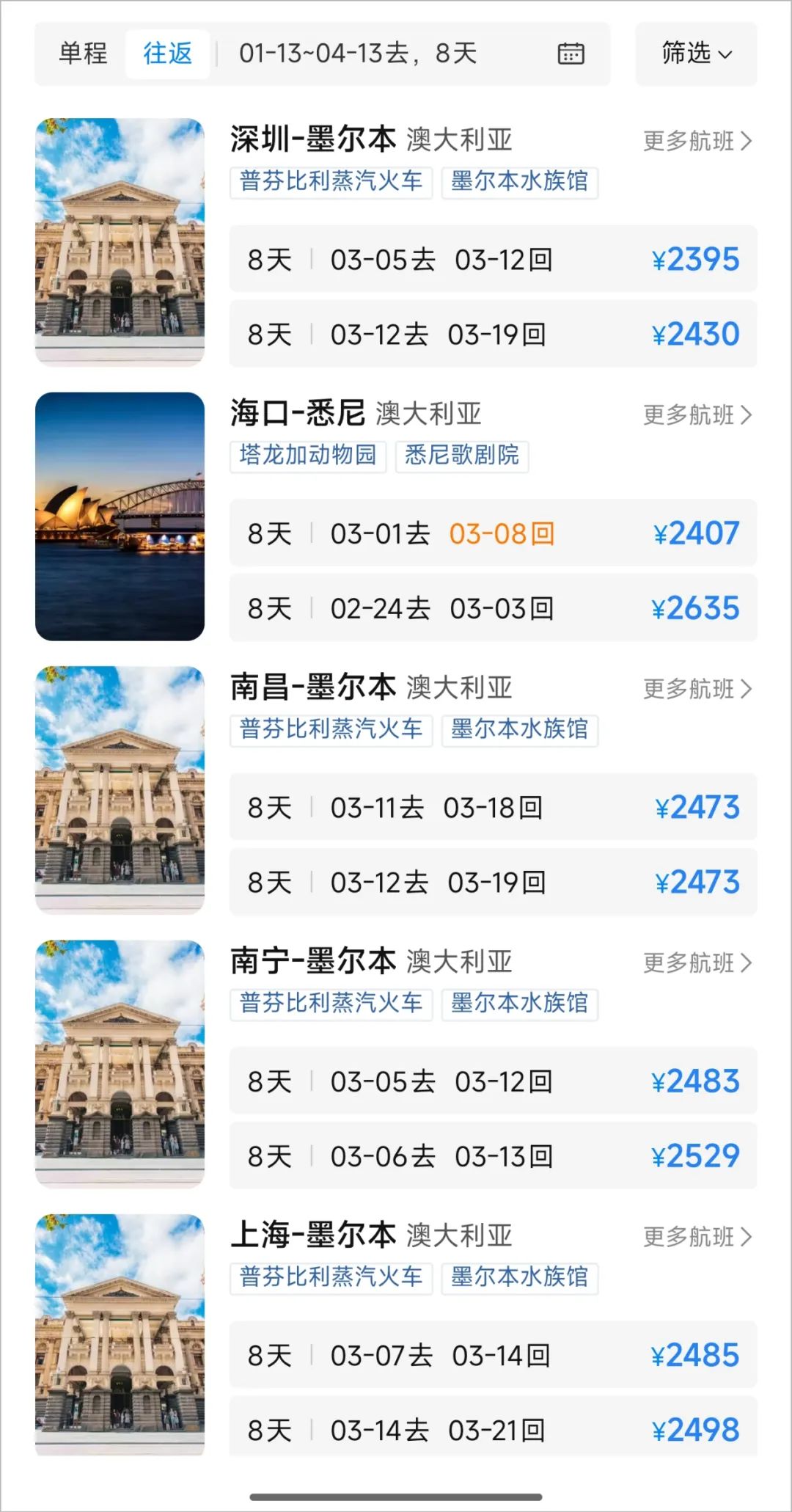Open 海口-悉尼 02-24去 fare ¥2635
This screenshot has height=1512, width=792.
point(493,608)
